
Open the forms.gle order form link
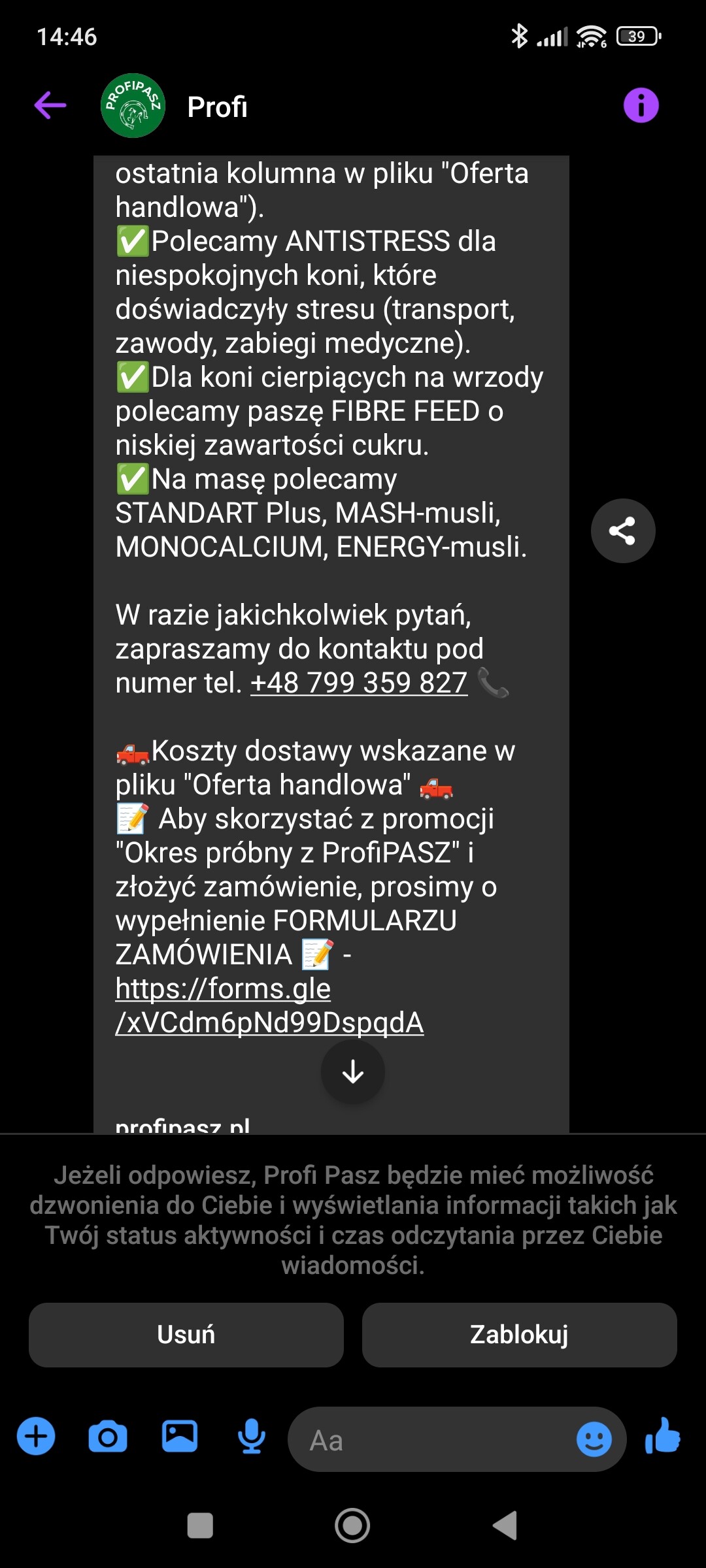coord(268,1006)
